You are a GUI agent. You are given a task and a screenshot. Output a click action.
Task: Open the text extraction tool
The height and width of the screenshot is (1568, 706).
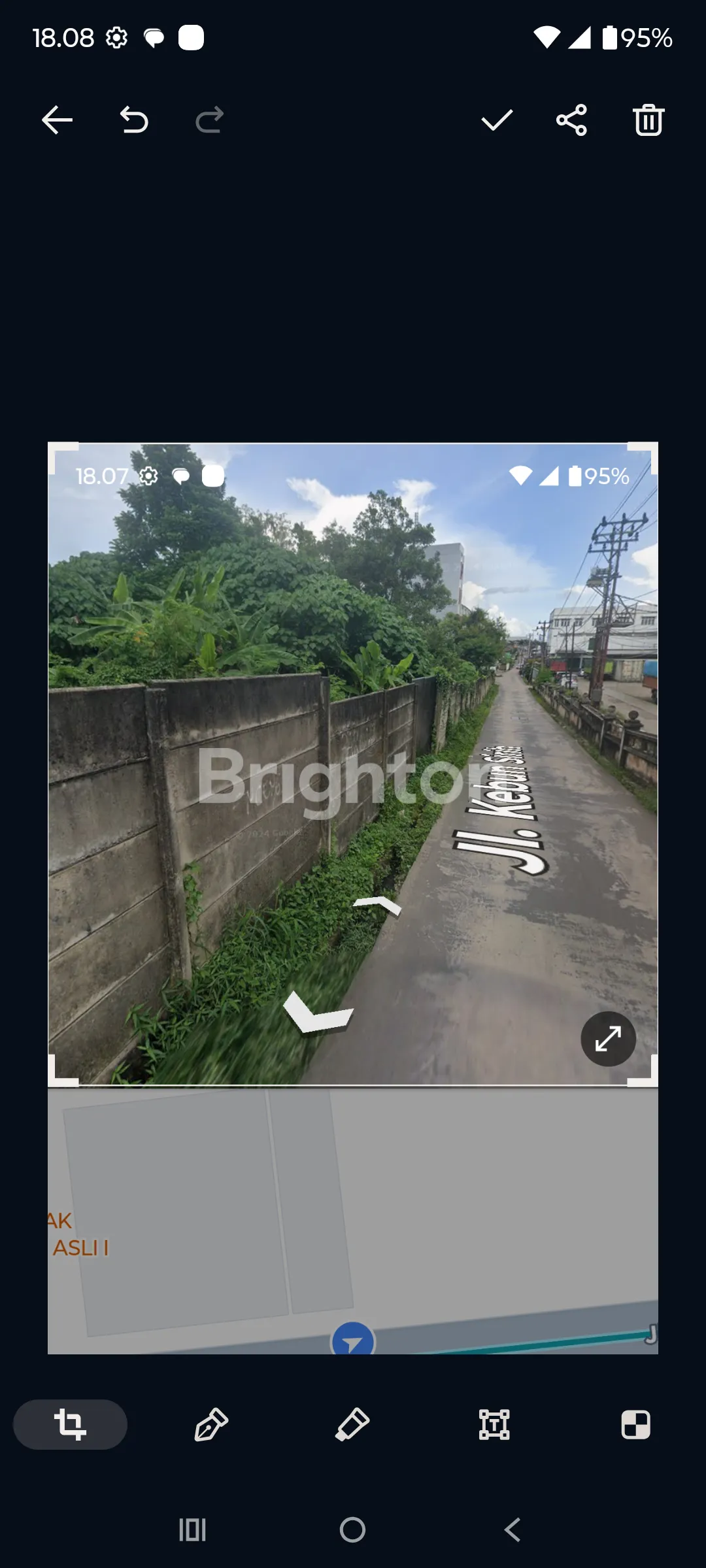(x=494, y=1424)
